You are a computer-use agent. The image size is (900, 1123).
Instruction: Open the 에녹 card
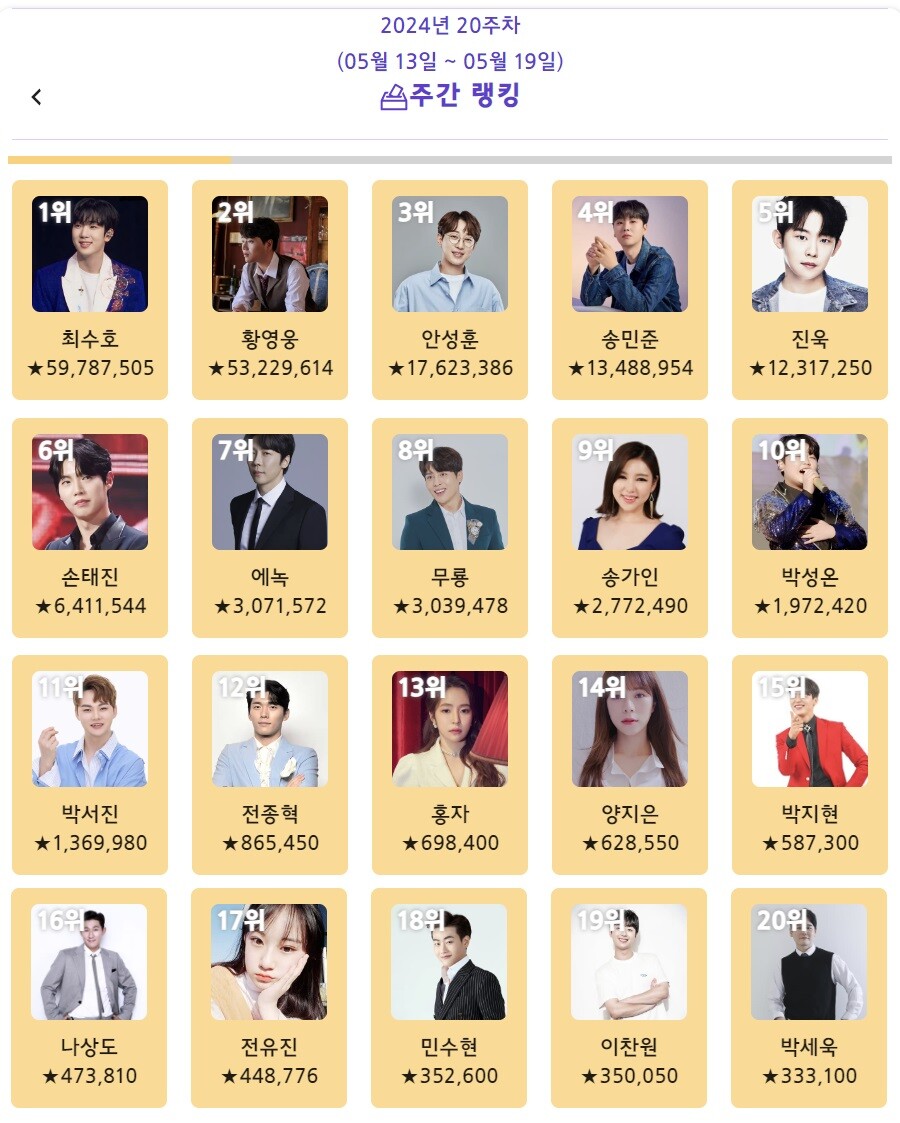pos(270,527)
